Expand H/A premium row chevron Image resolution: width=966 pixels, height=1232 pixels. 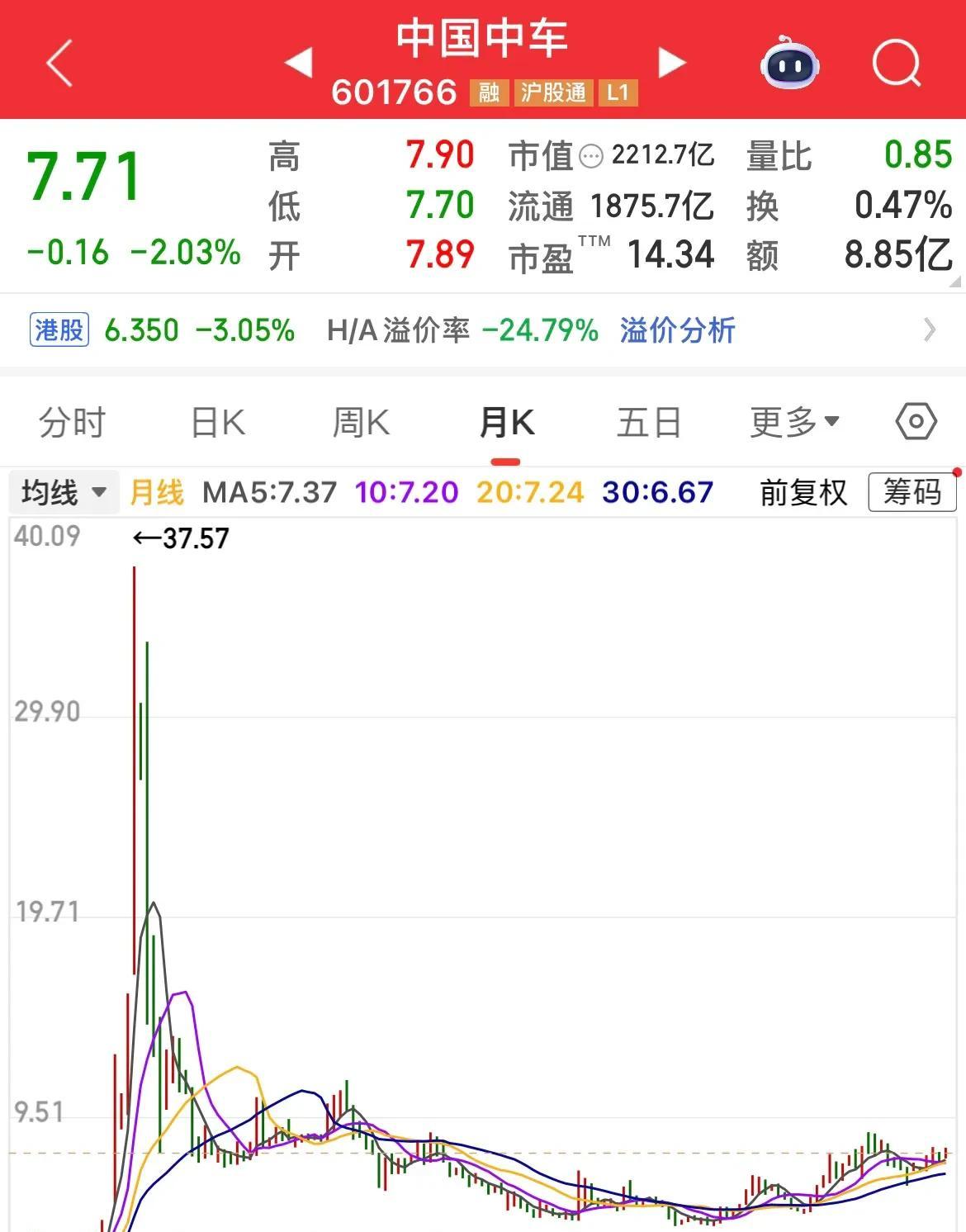[931, 329]
